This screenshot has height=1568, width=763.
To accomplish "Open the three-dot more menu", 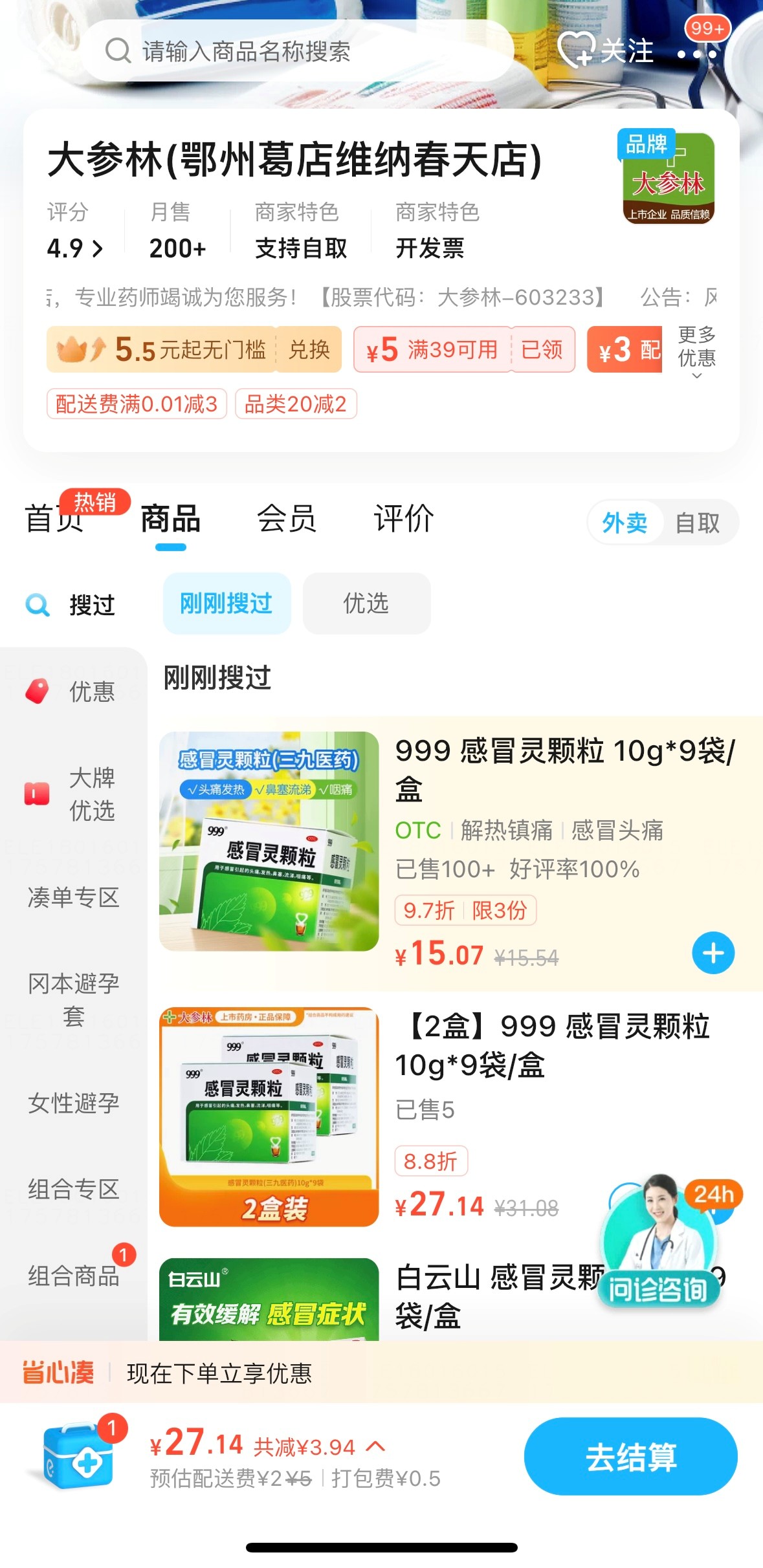I will [x=697, y=54].
